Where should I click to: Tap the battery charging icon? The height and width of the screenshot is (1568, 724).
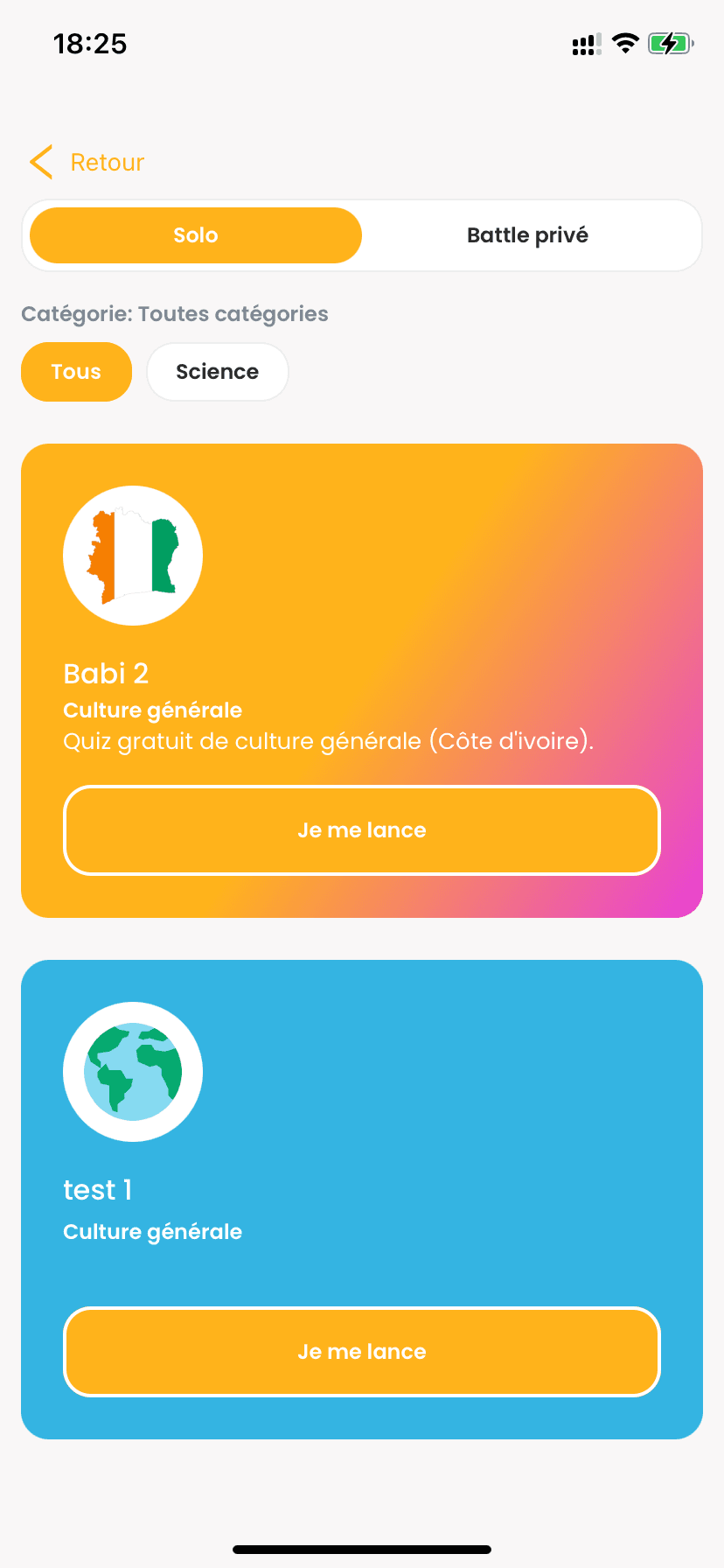(670, 43)
